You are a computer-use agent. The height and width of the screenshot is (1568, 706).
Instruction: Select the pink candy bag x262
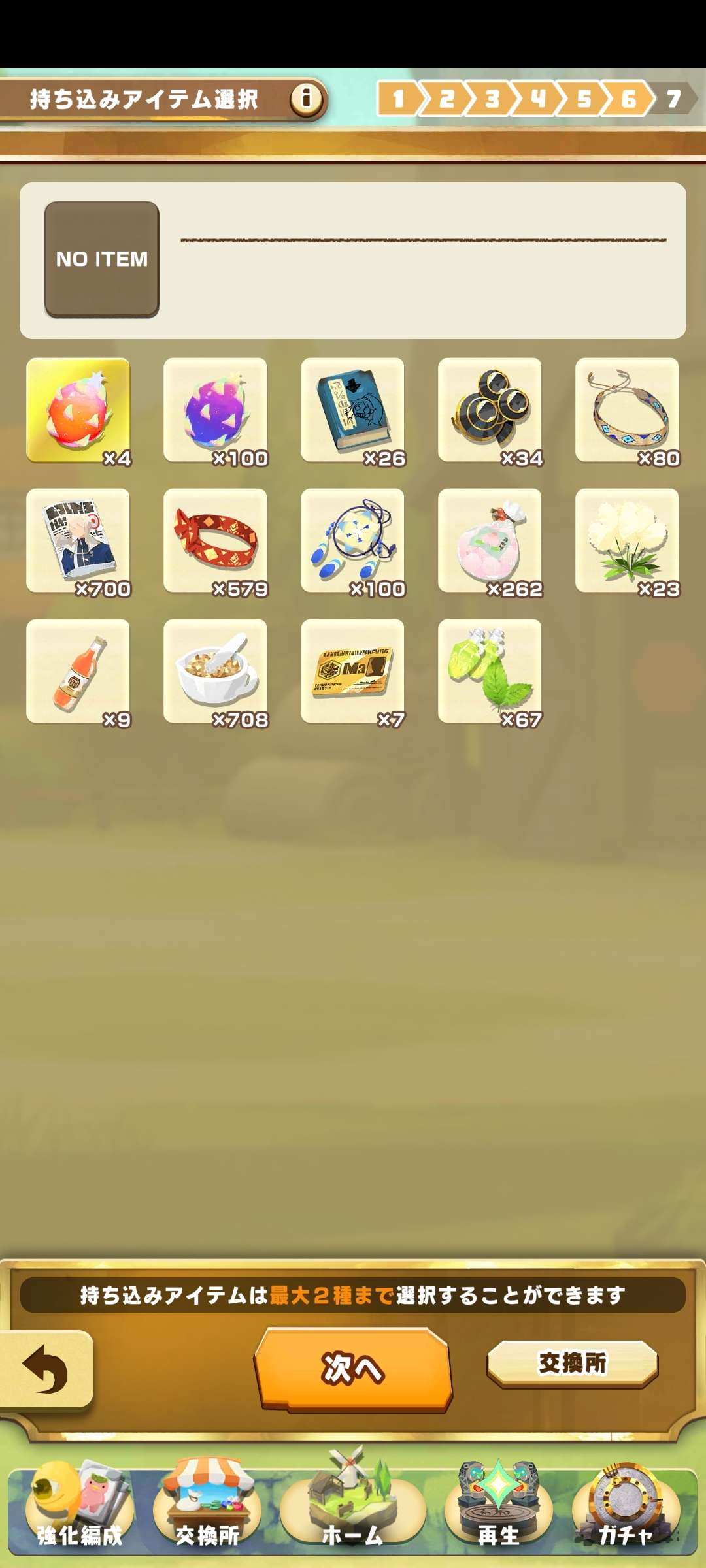coord(490,541)
